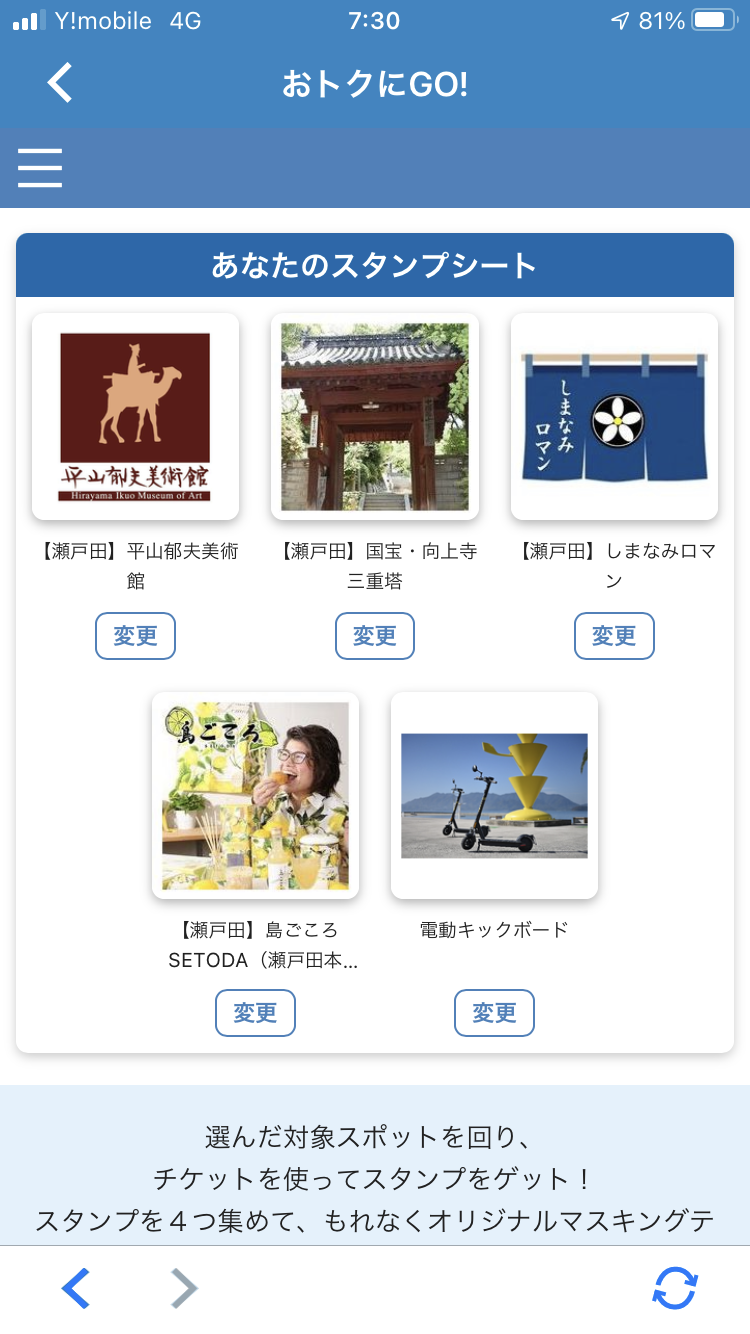Tap 変更 under 平山郁夫美術館
The height and width of the screenshot is (1334, 750).
point(135,636)
